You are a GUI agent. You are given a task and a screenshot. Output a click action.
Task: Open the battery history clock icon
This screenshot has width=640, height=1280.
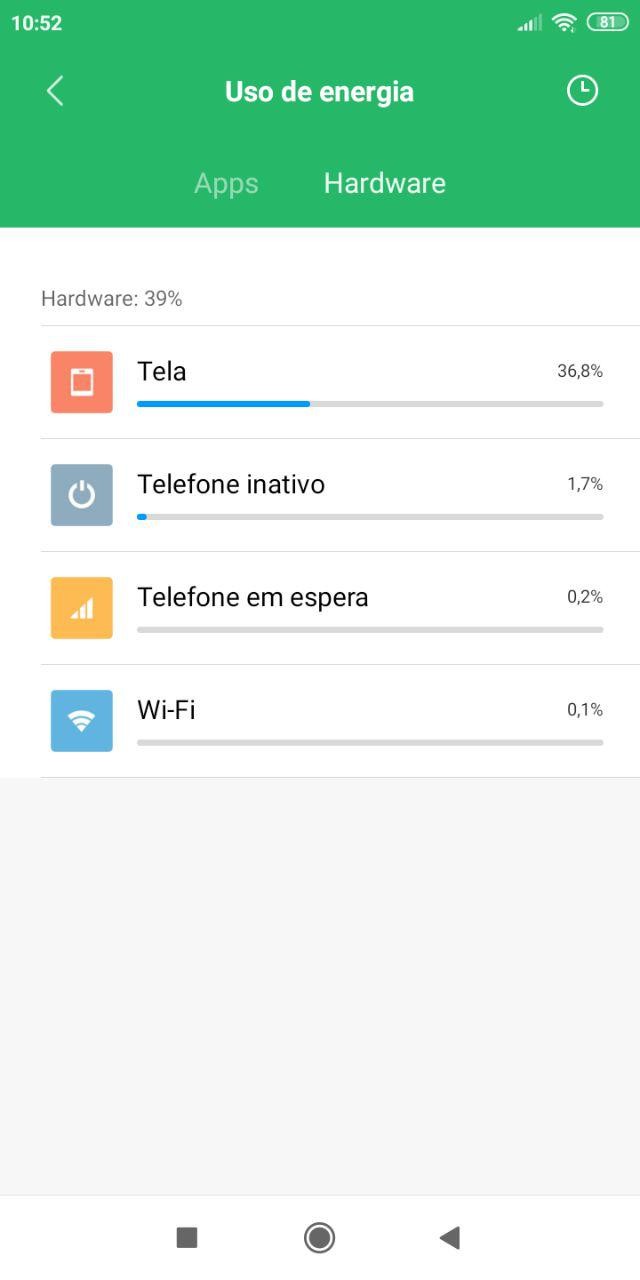point(582,91)
